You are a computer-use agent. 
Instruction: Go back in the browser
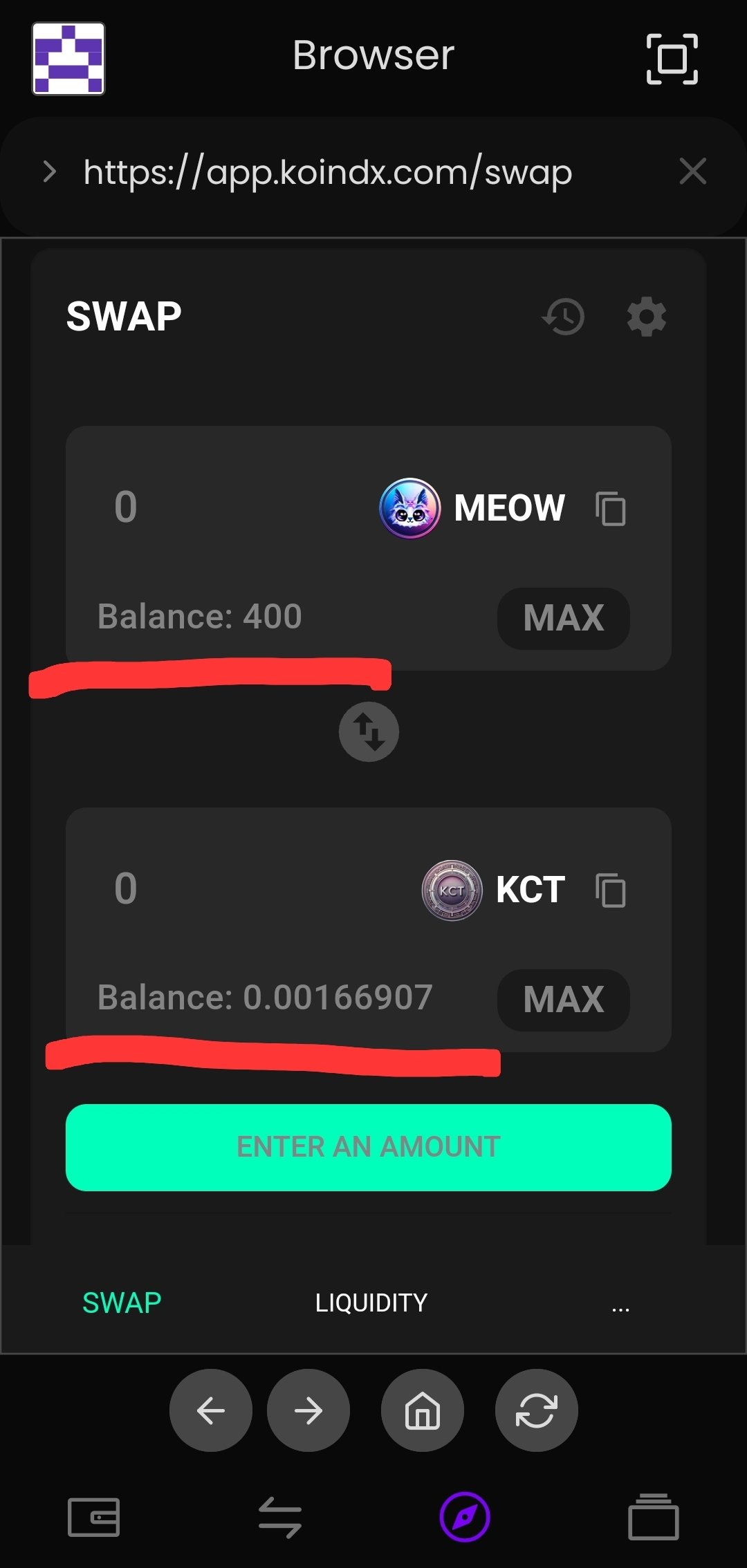click(x=211, y=1410)
